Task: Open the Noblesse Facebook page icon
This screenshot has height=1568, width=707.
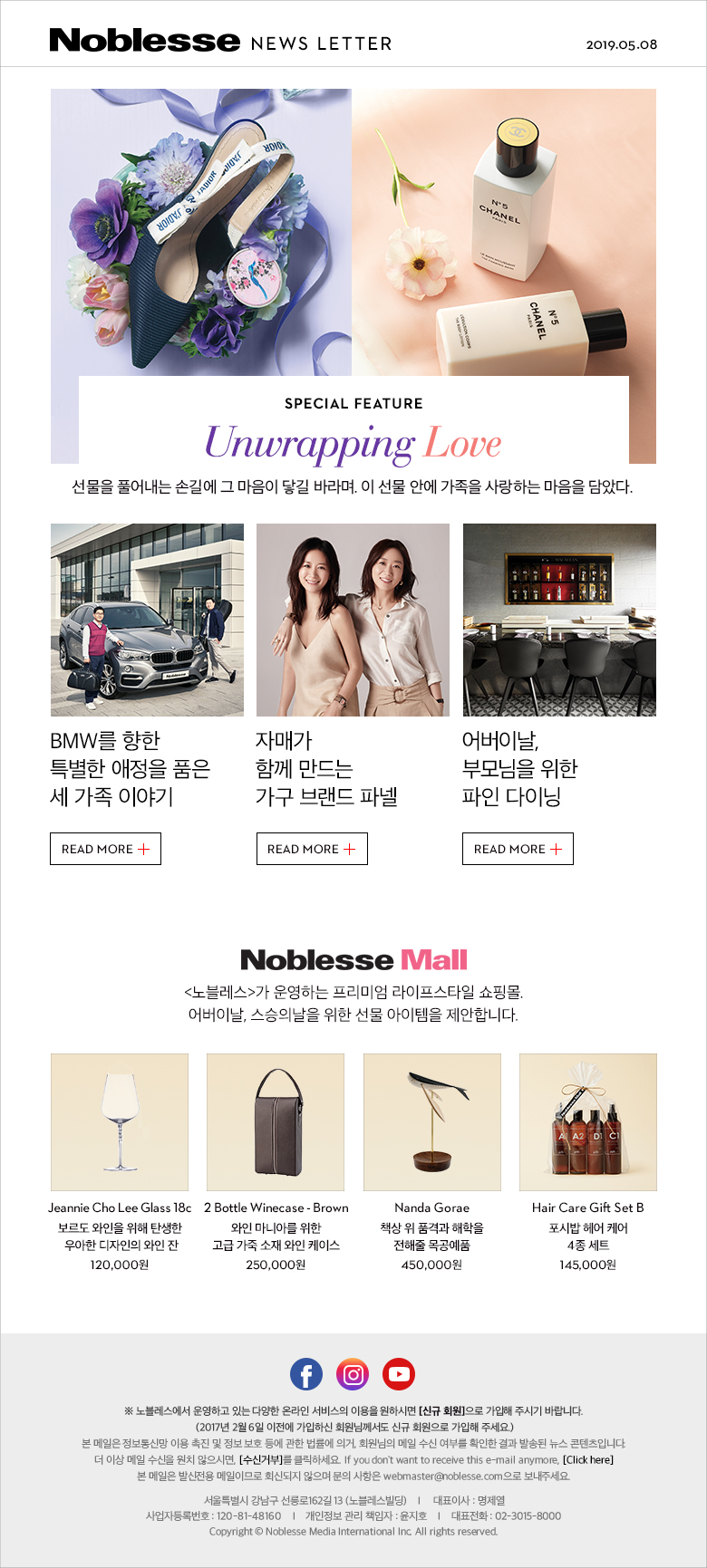Action: (x=306, y=1374)
